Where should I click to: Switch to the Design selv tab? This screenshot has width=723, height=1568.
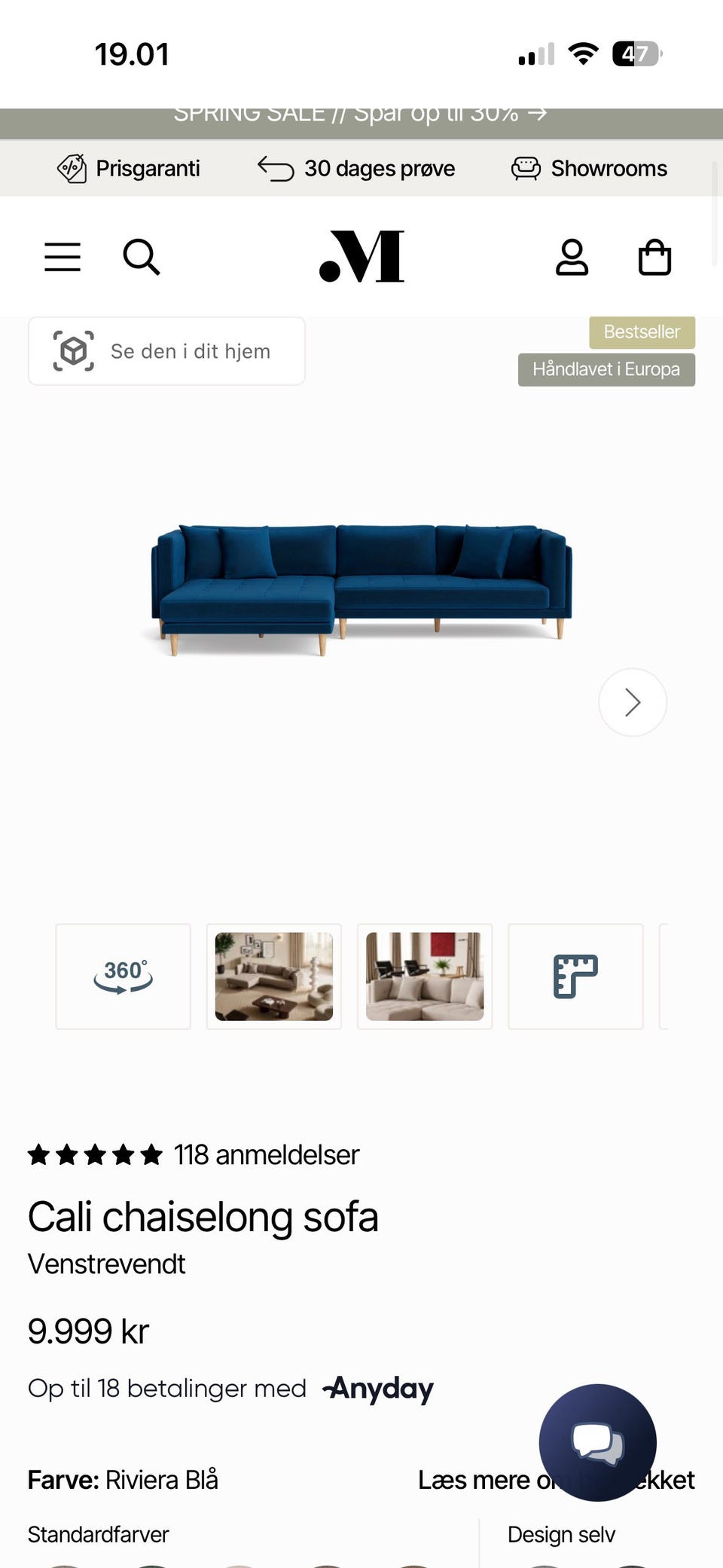tap(560, 1534)
